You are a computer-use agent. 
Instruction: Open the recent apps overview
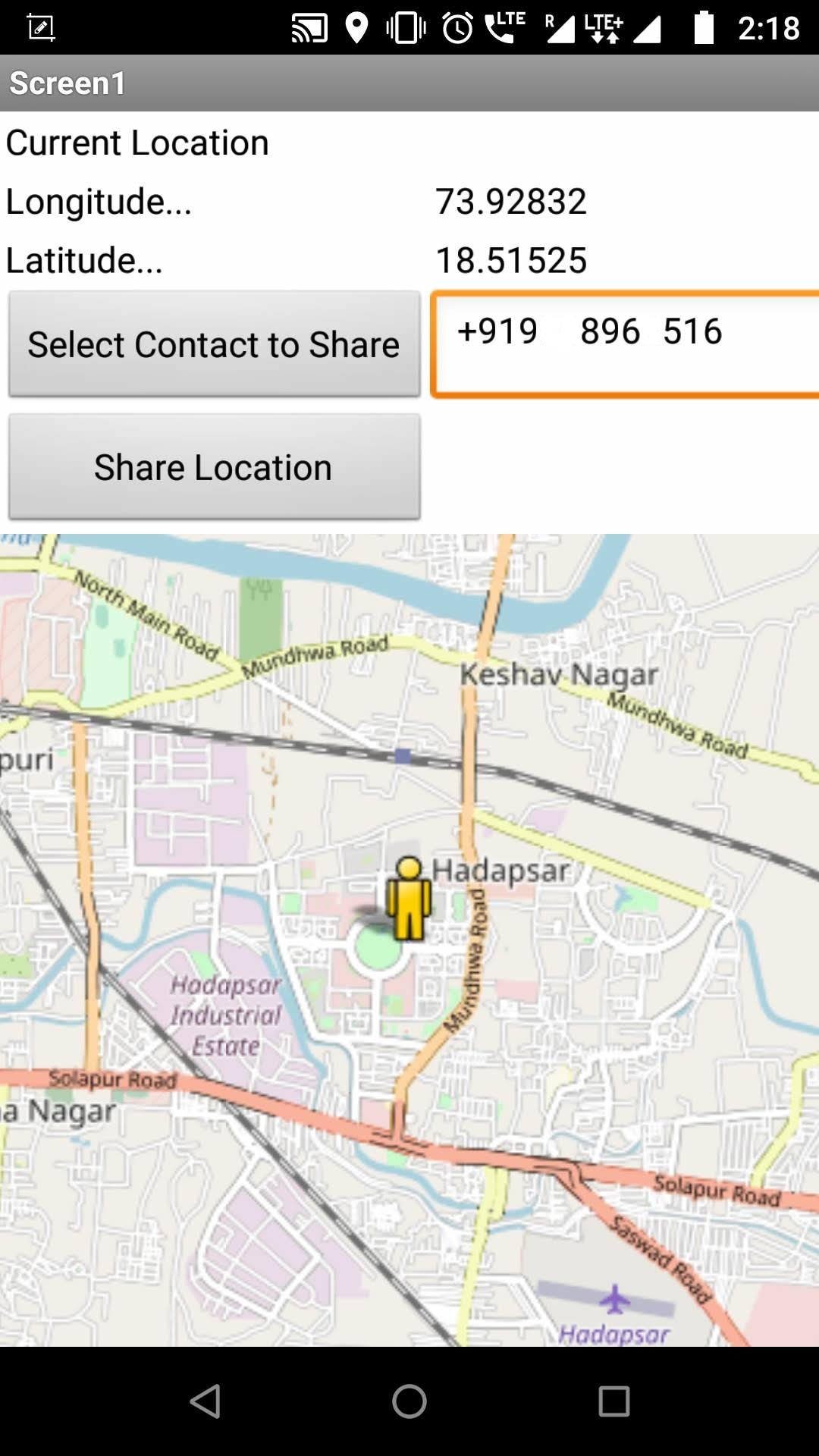click(x=613, y=1401)
